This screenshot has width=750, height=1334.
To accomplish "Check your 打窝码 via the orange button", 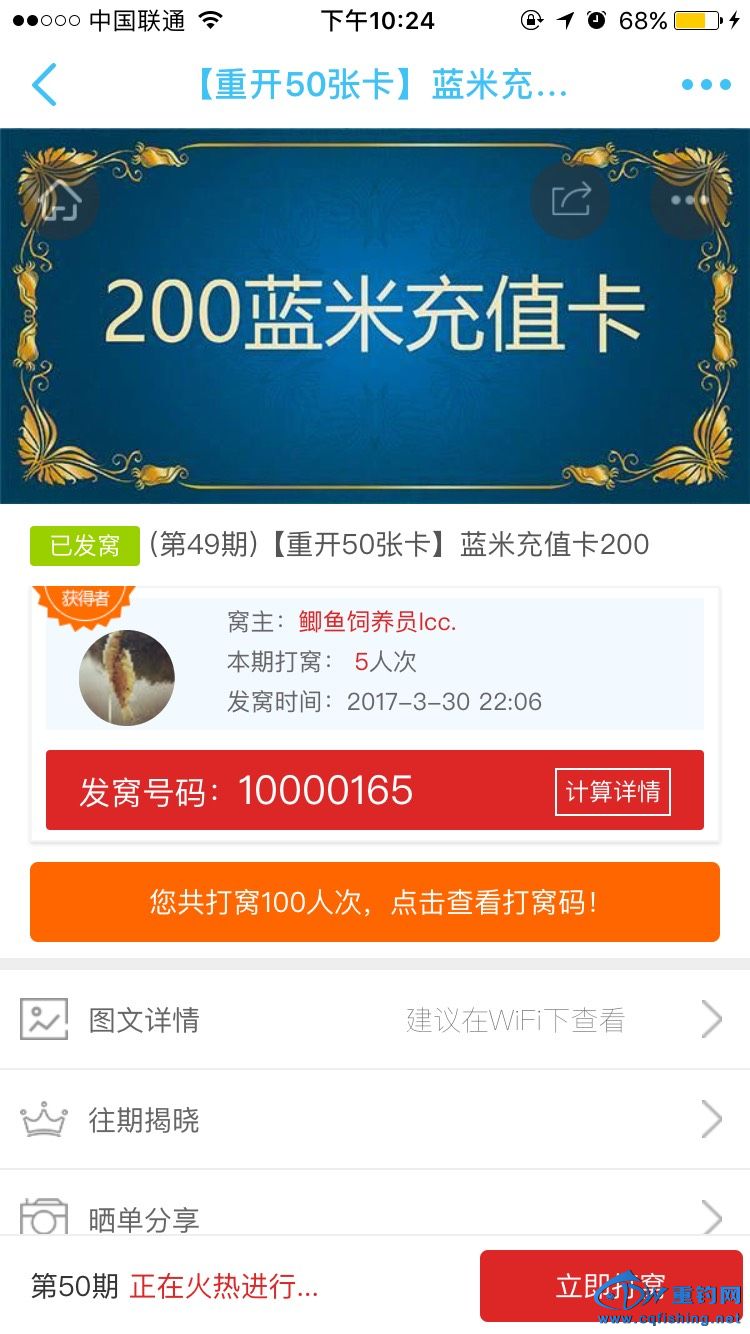I will point(375,902).
